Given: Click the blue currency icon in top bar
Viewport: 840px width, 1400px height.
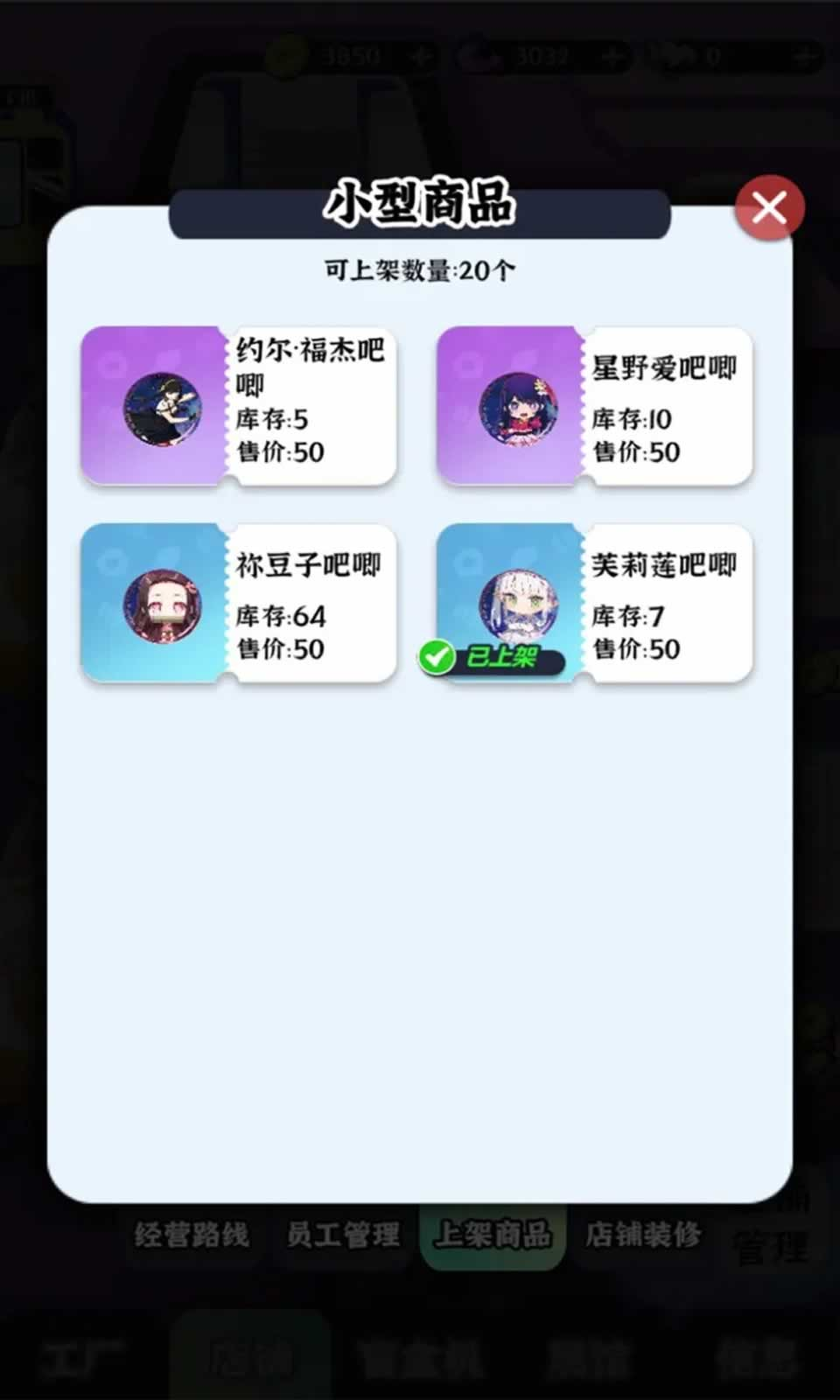Looking at the screenshot, I should [x=477, y=55].
